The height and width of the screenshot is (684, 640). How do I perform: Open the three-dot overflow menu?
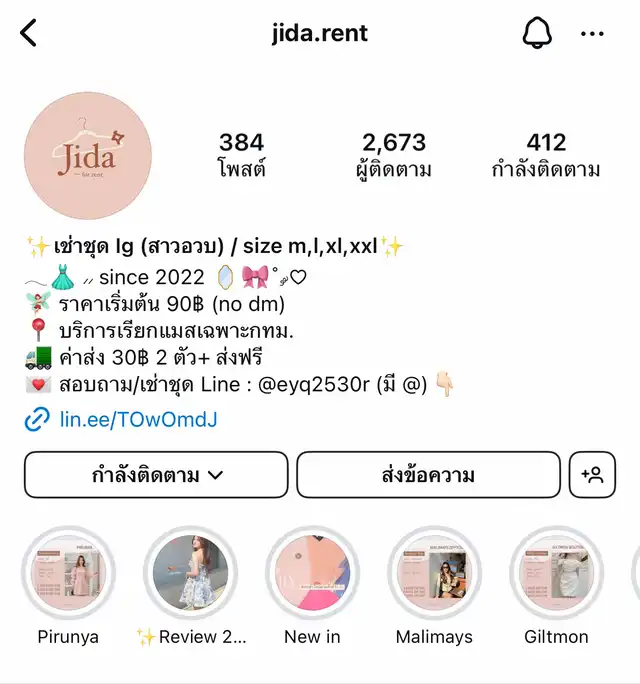[592, 33]
